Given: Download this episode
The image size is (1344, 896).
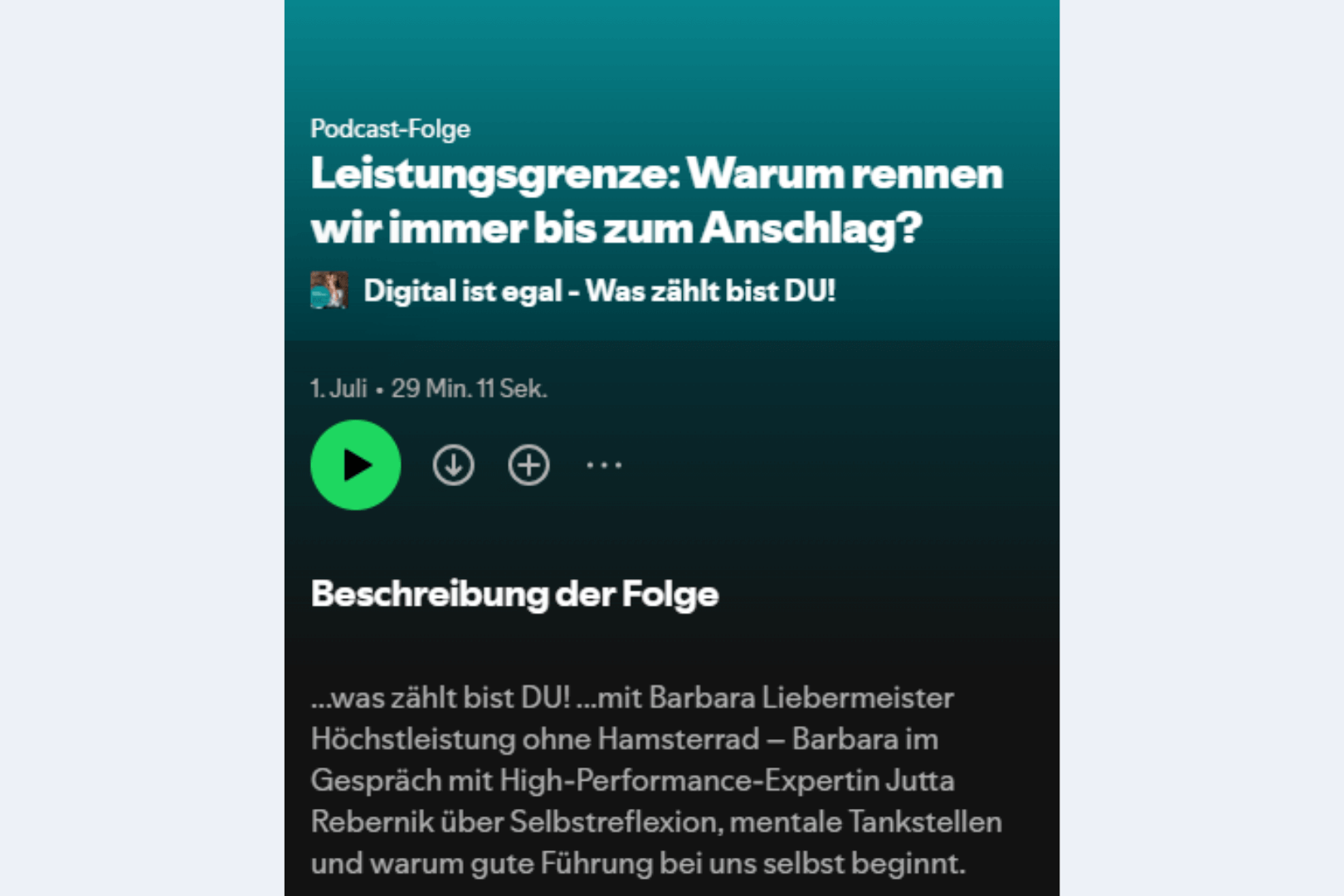Looking at the screenshot, I should click(453, 465).
